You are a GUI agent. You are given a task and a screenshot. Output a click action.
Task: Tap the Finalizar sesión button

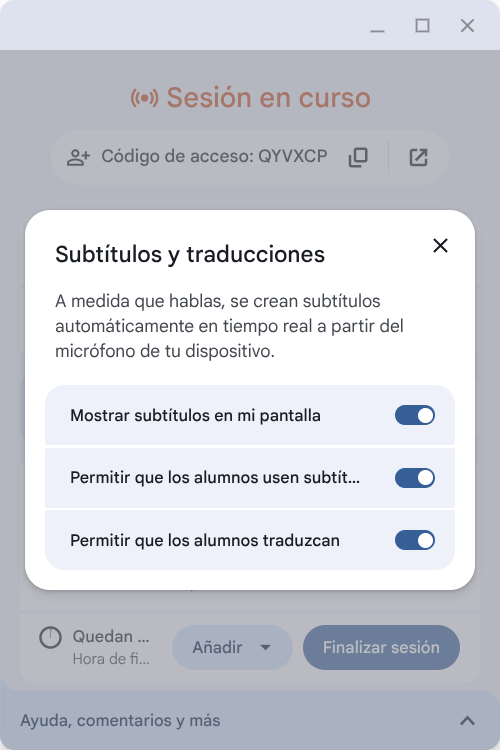[x=381, y=647]
